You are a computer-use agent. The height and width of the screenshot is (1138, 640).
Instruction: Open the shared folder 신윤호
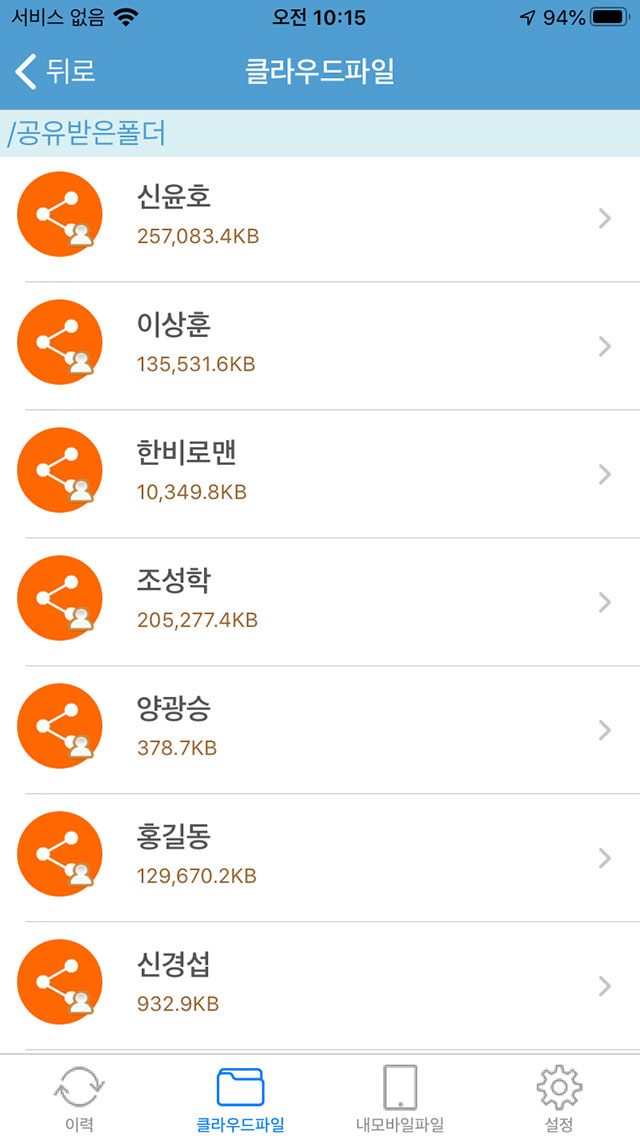(320, 218)
